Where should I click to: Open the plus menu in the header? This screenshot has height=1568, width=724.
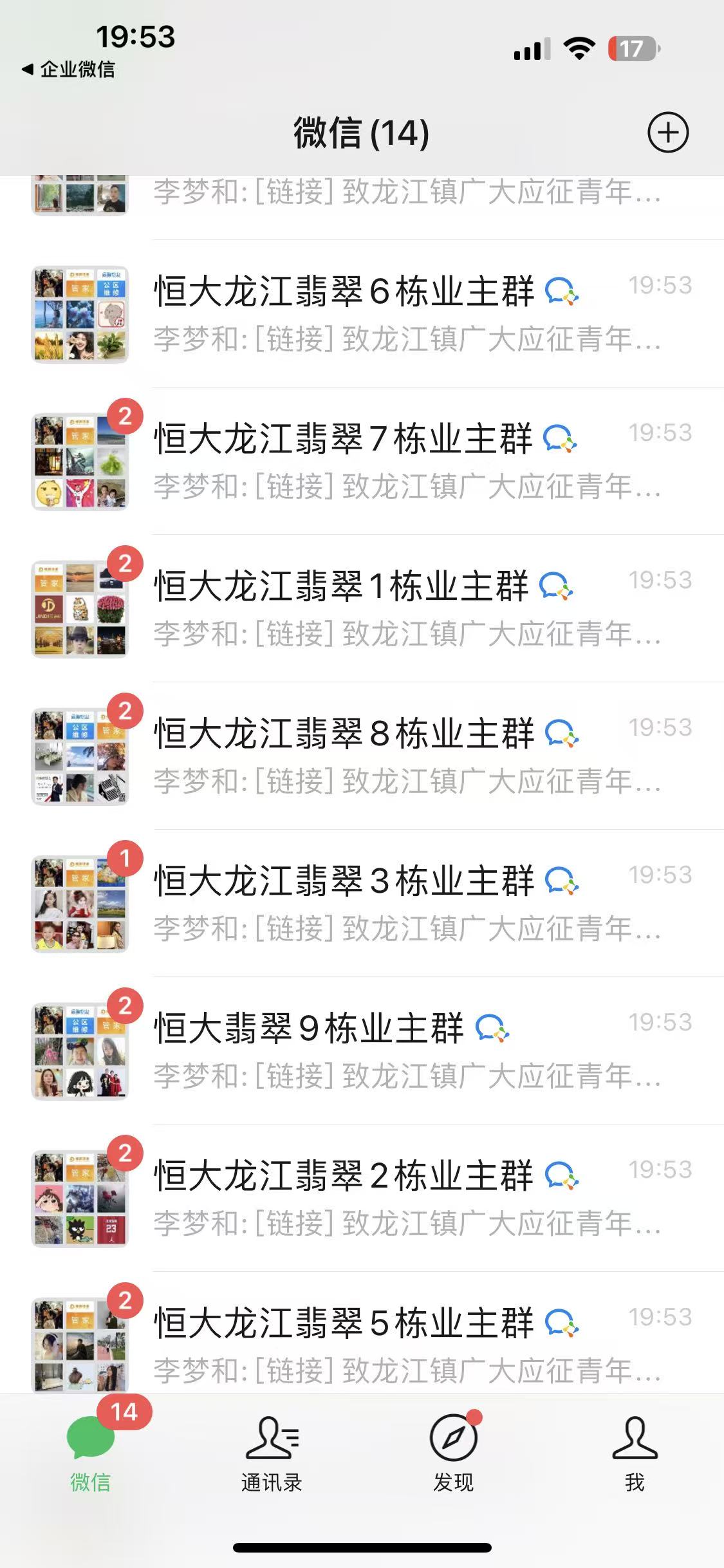point(667,133)
